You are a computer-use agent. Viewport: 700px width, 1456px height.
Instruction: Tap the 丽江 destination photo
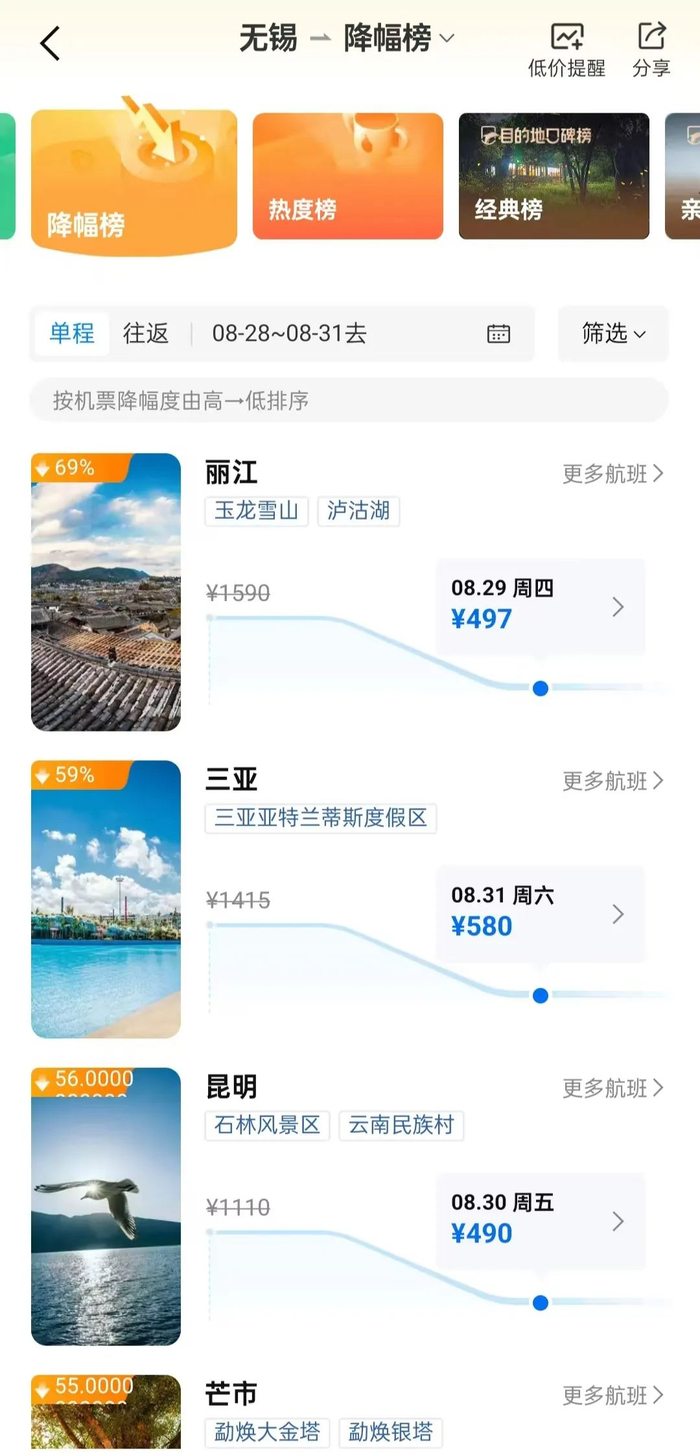tap(106, 592)
